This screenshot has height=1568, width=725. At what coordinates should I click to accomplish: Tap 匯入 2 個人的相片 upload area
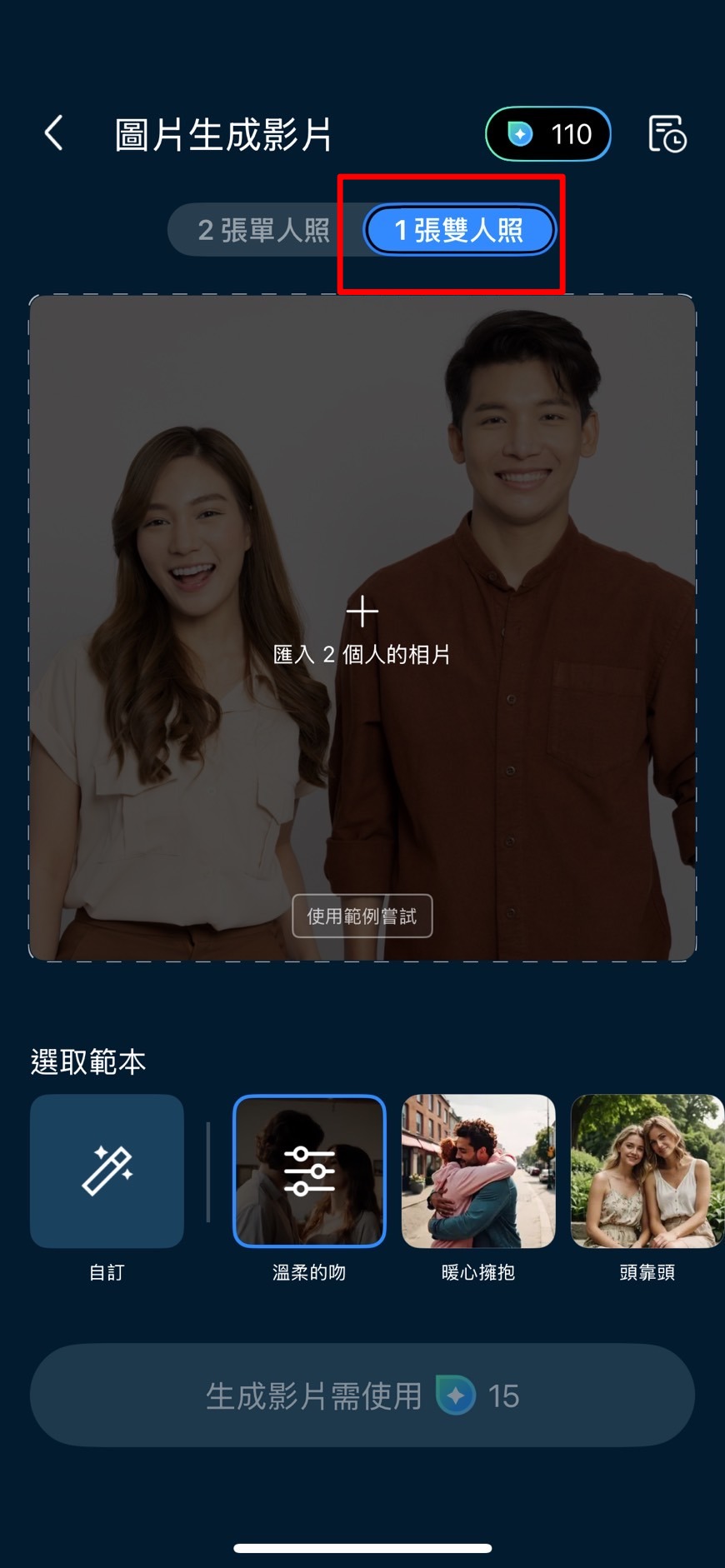point(362,656)
